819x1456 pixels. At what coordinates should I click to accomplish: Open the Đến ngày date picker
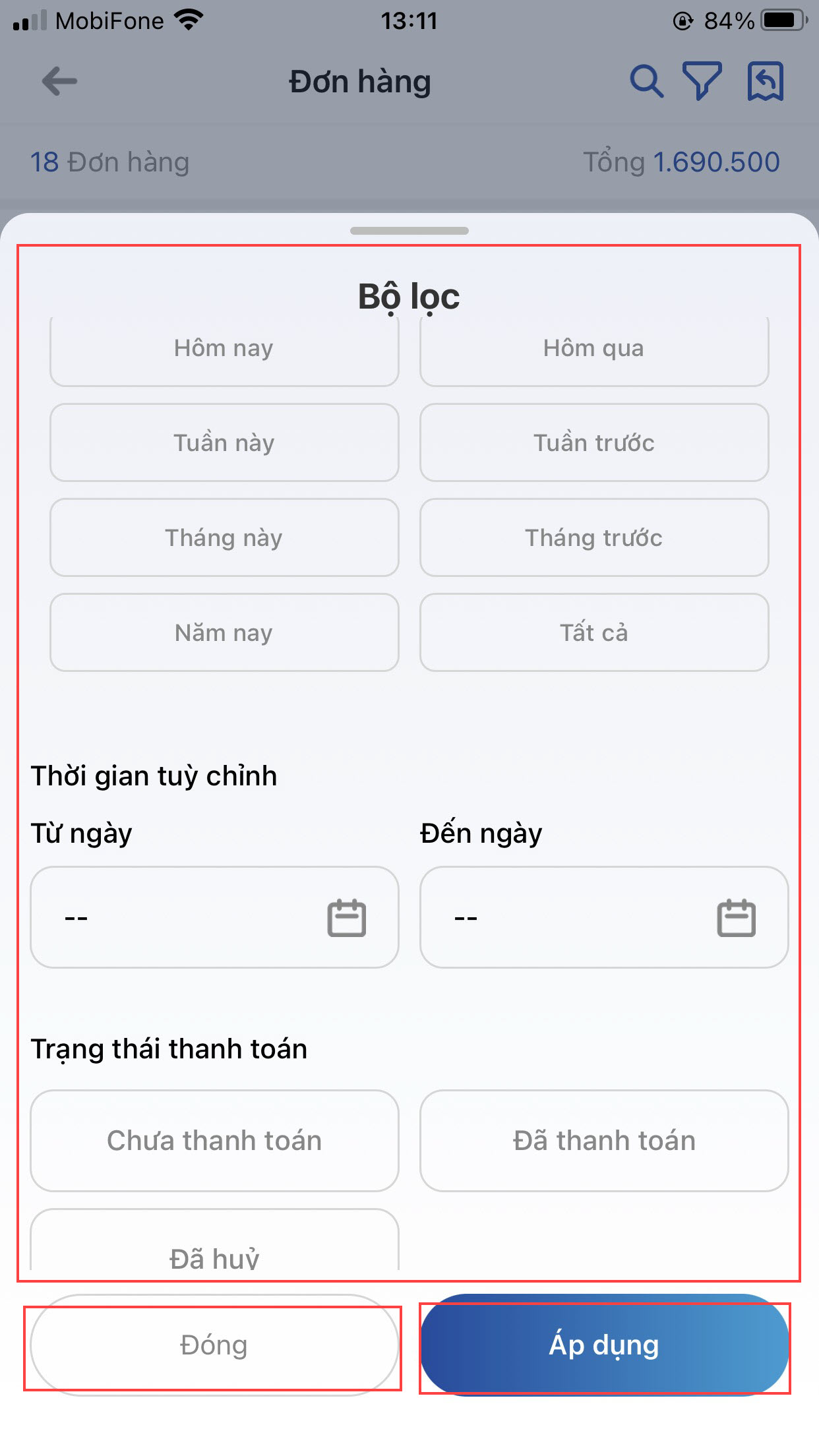(604, 917)
